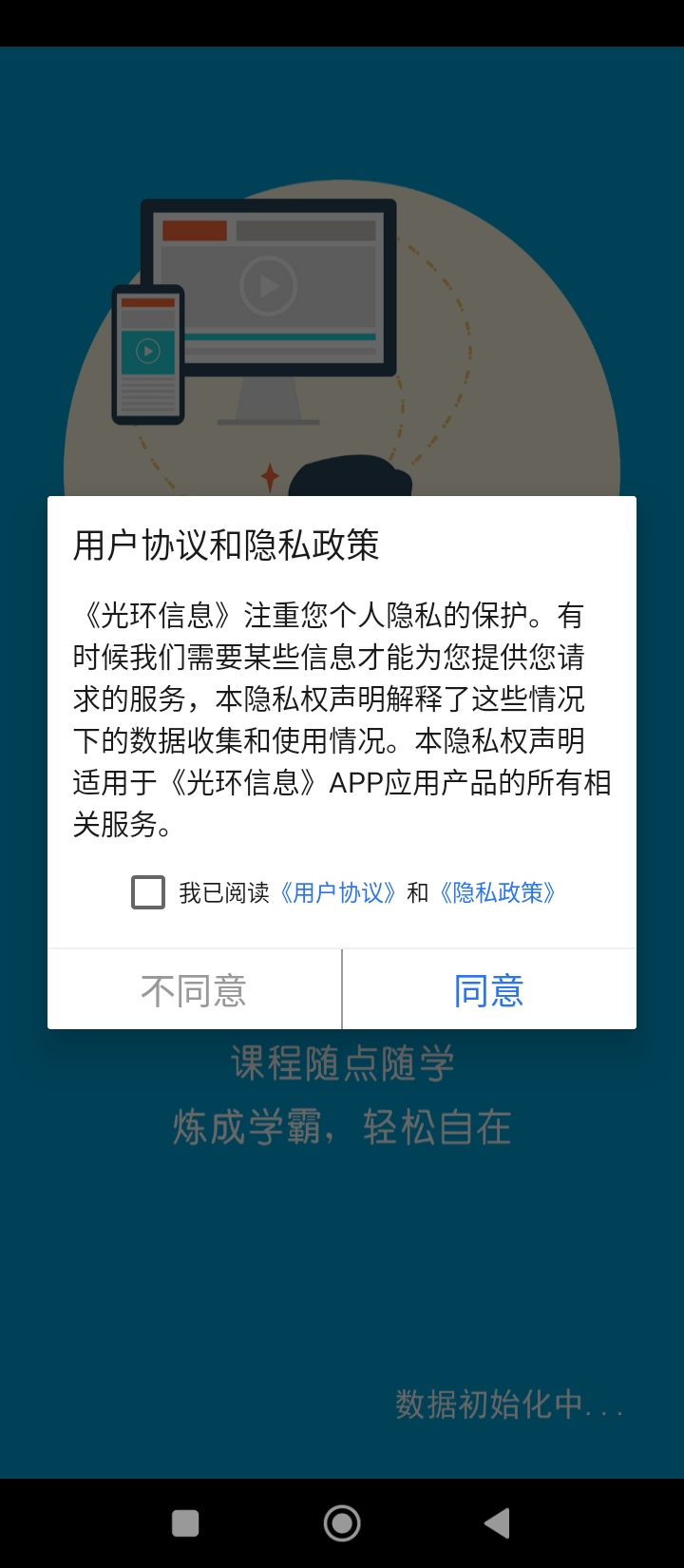Go back using the system back button
The height and width of the screenshot is (1568, 684).
[x=497, y=1523]
